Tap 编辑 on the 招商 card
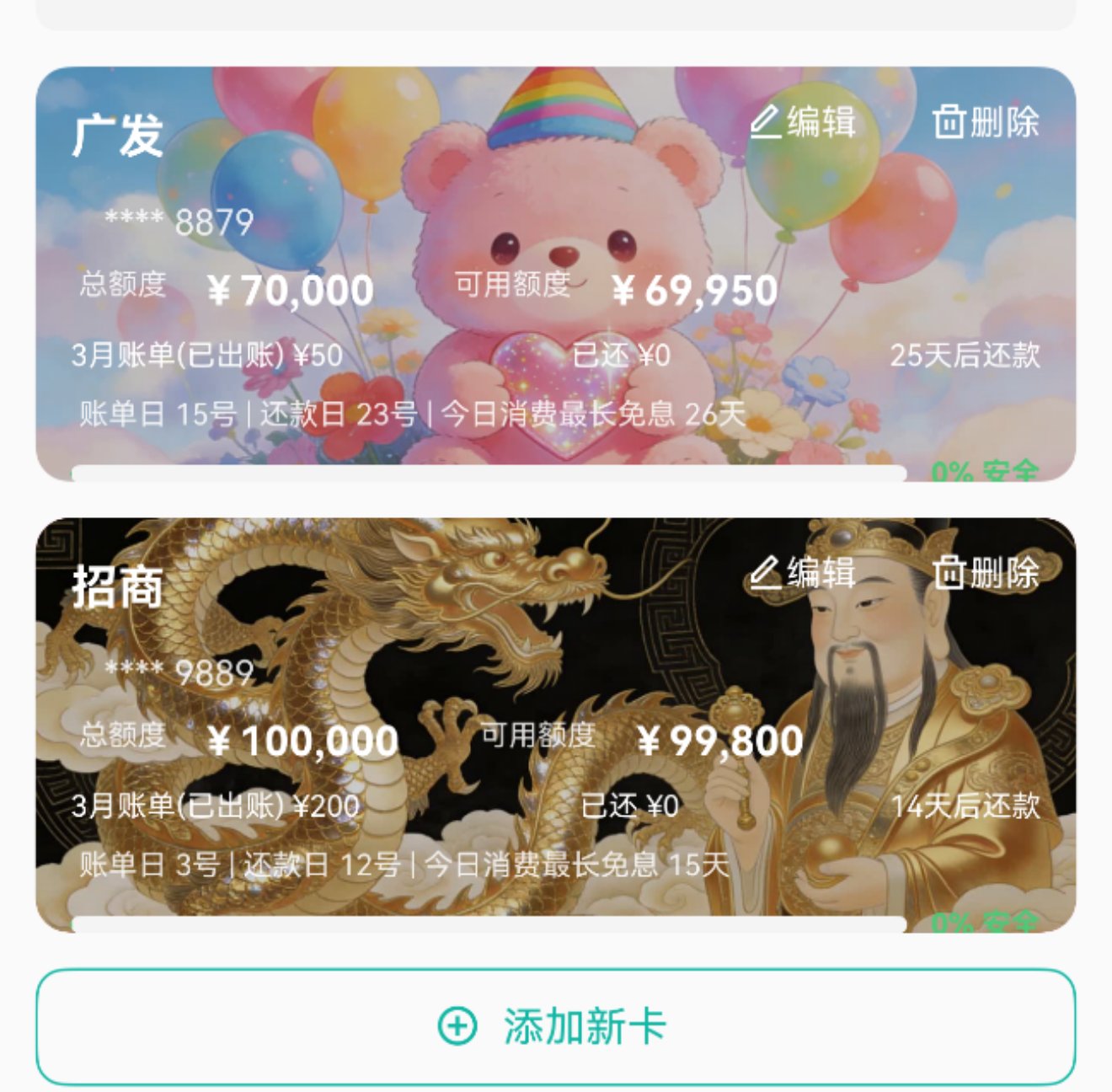This screenshot has width=1112, height=1092. pos(803,573)
